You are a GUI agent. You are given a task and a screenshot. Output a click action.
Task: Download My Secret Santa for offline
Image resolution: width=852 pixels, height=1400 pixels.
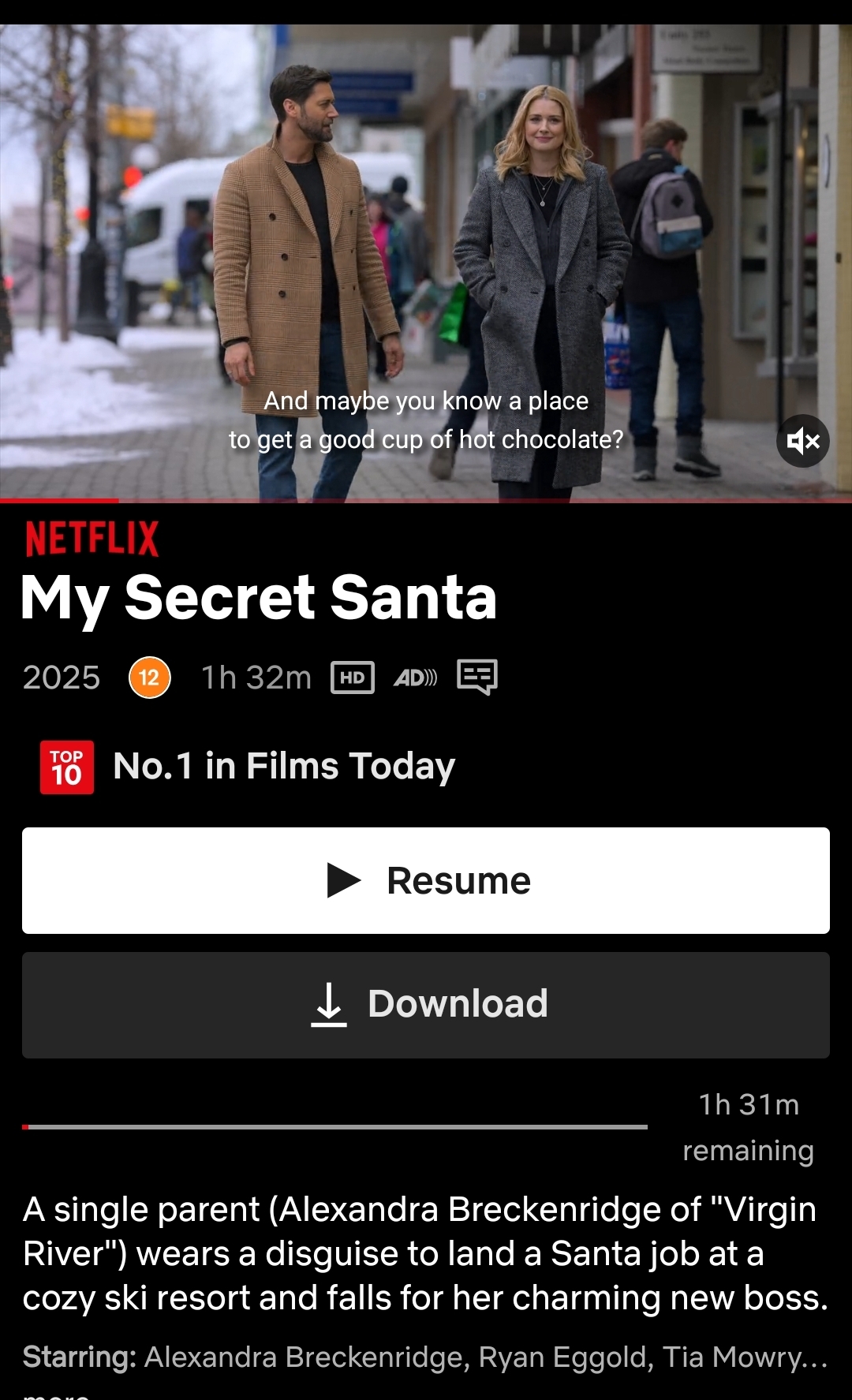point(426,1005)
